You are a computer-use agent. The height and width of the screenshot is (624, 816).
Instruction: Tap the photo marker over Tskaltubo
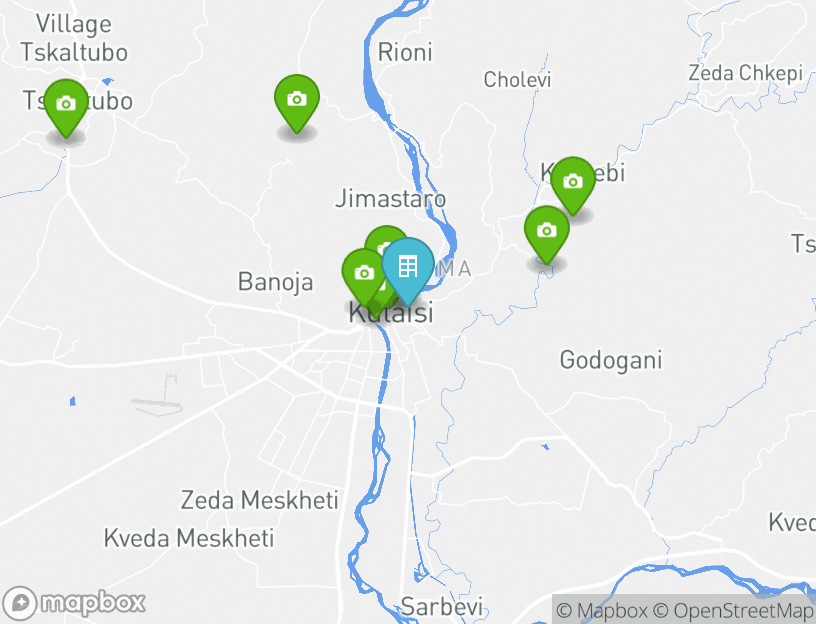[x=66, y=104]
